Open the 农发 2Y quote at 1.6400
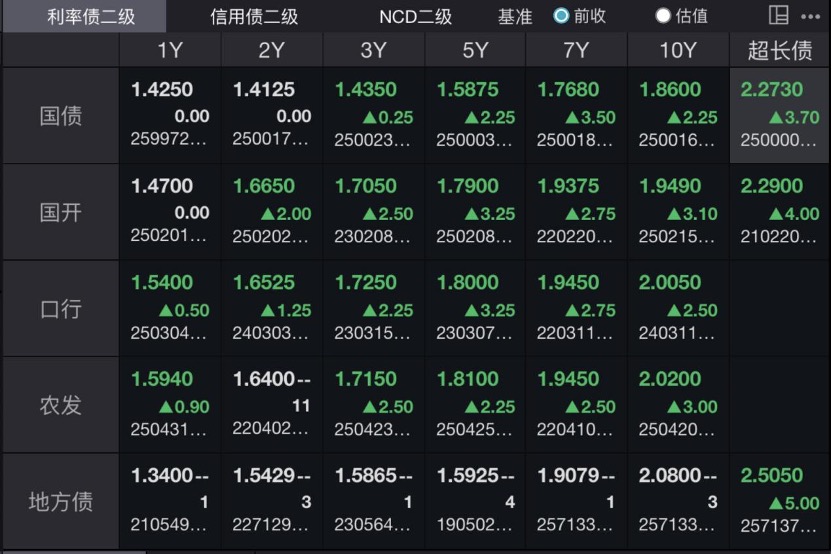832x554 pixels. pyautogui.click(x=271, y=404)
